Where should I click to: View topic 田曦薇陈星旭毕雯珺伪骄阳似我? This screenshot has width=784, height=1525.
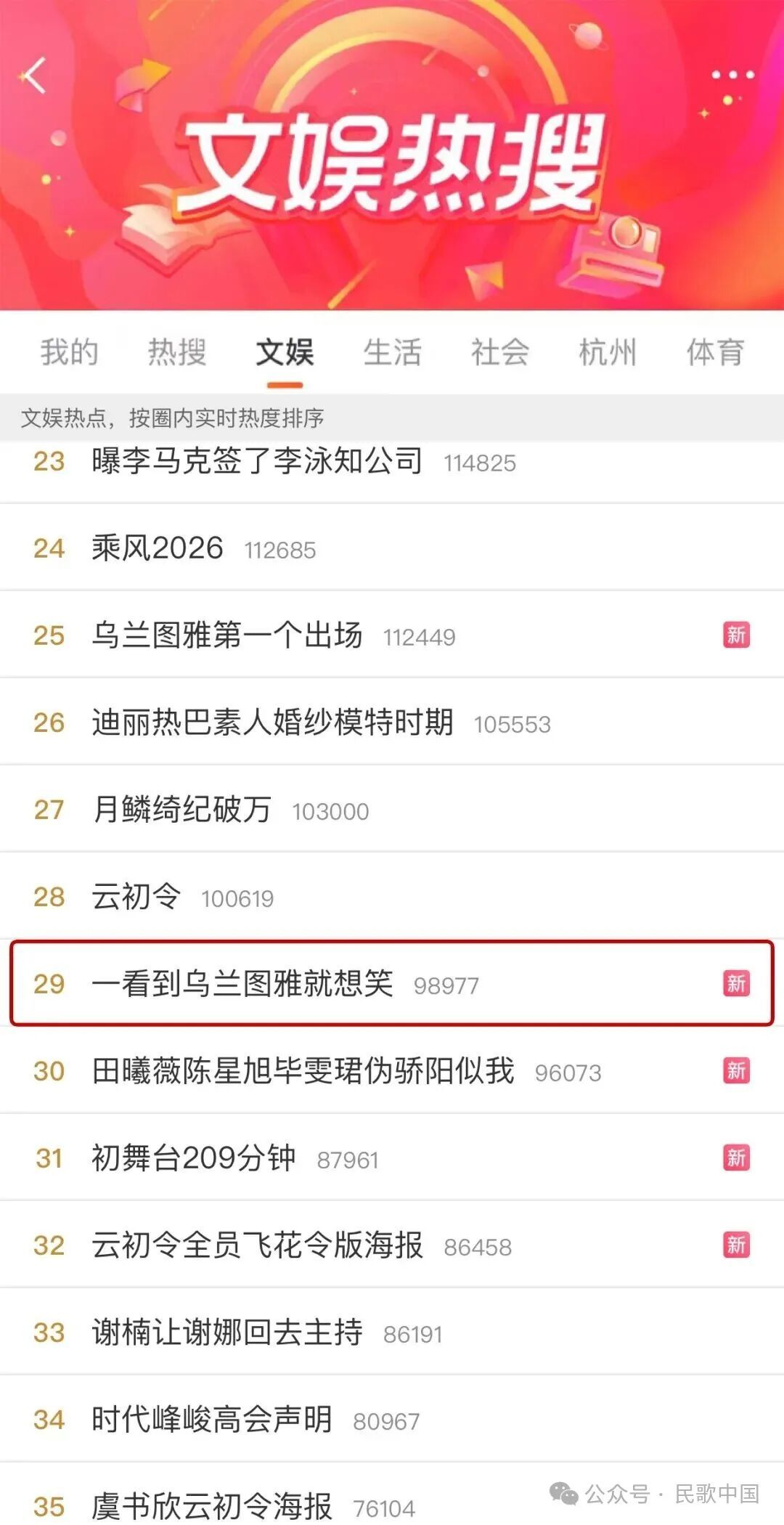(x=303, y=1071)
